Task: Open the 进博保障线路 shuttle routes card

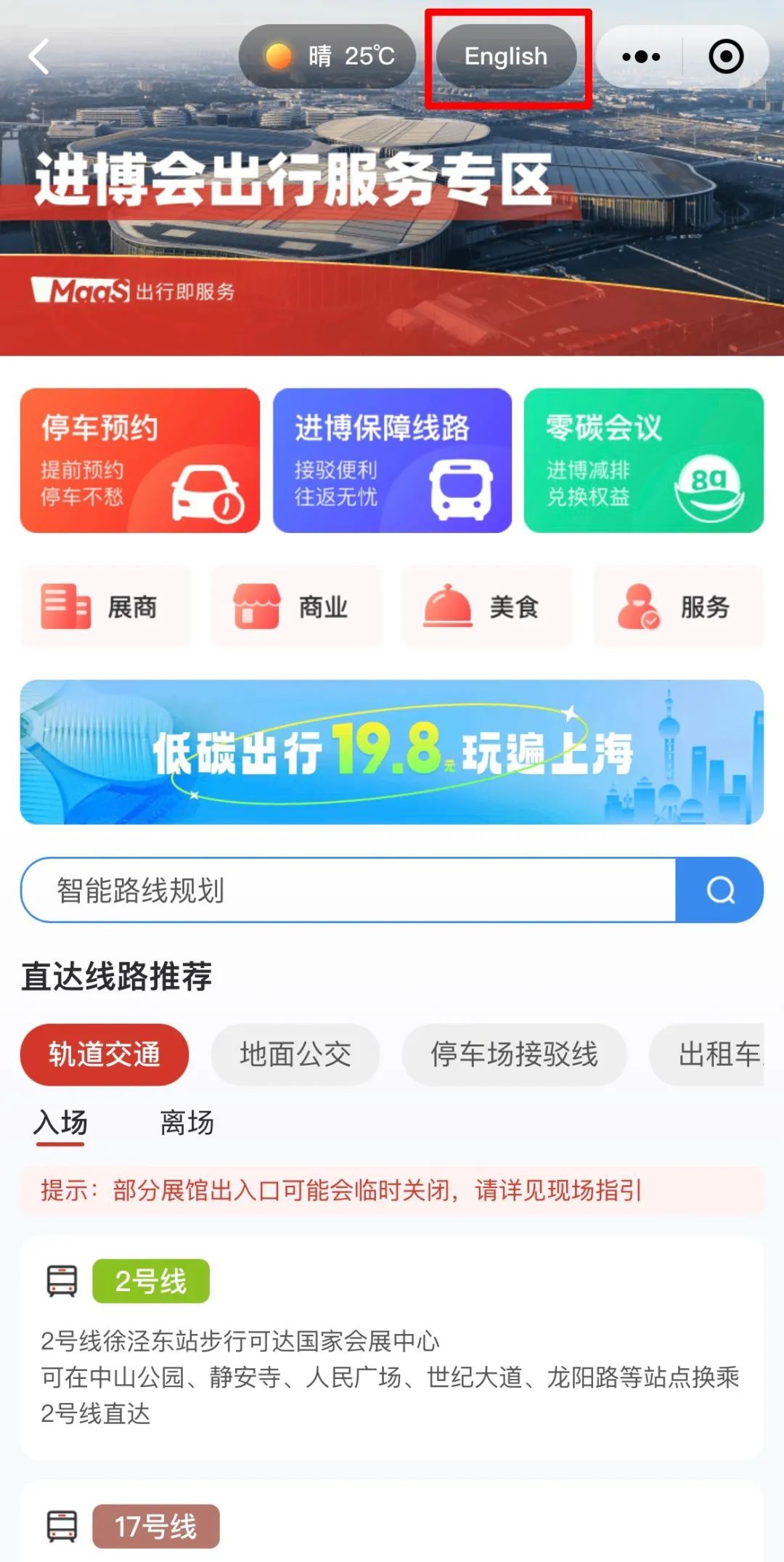Action: click(392, 460)
